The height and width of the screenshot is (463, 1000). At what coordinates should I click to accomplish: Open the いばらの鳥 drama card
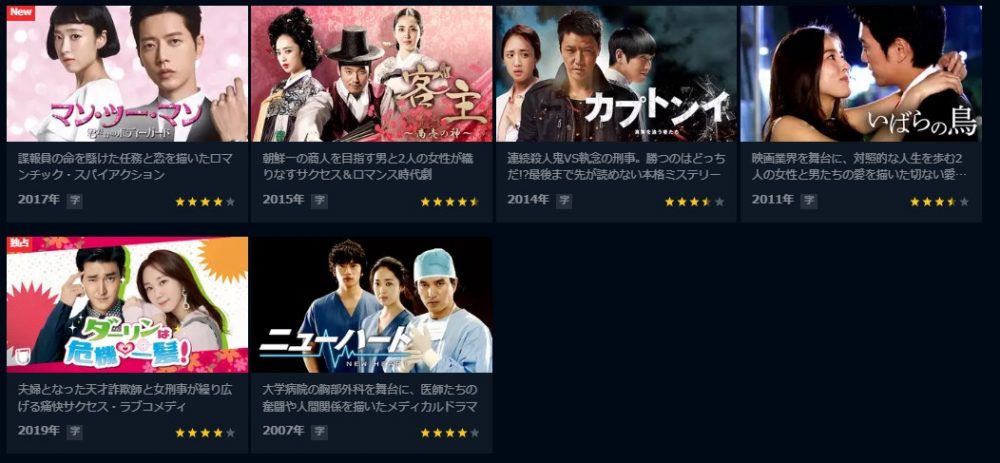[x=860, y=75]
